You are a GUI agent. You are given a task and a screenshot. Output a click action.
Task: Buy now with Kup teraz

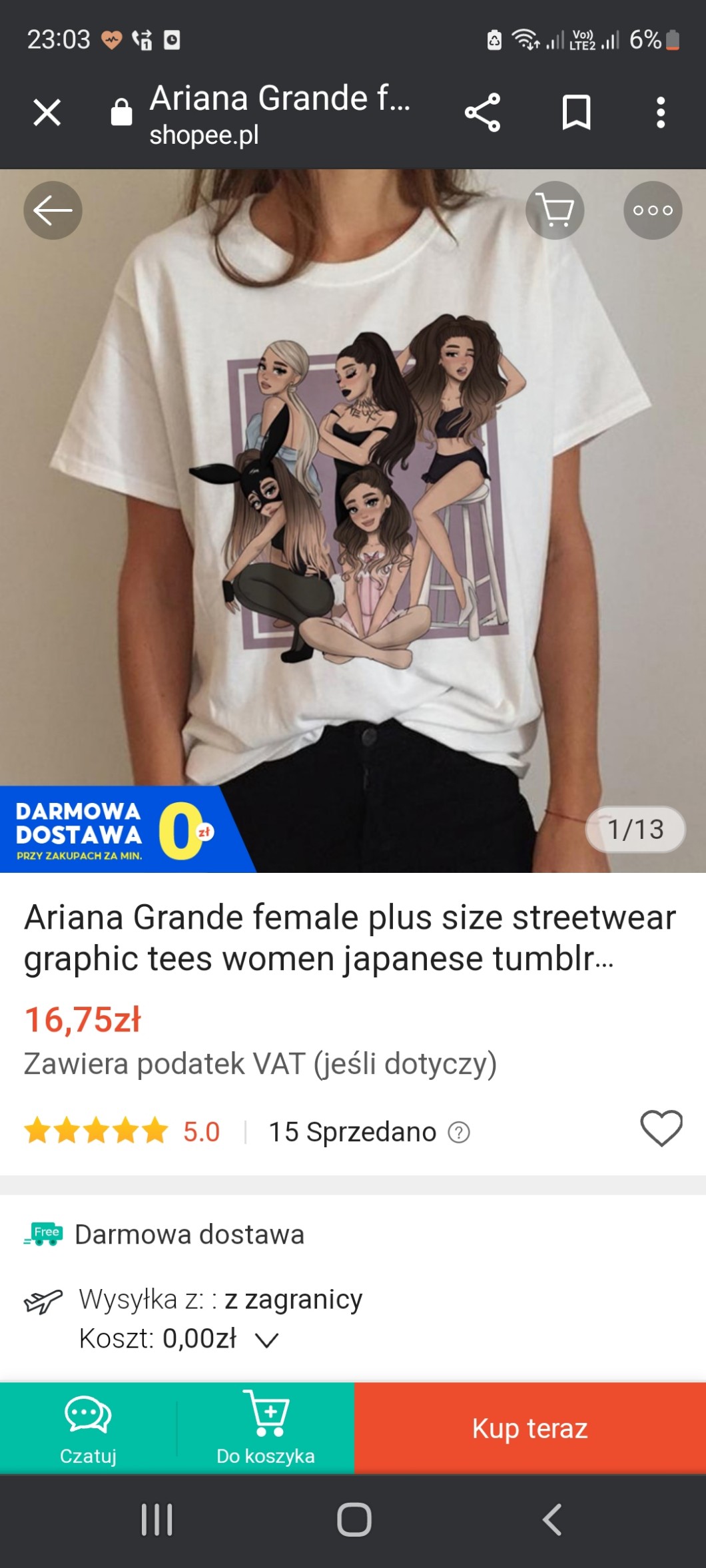(530, 1428)
